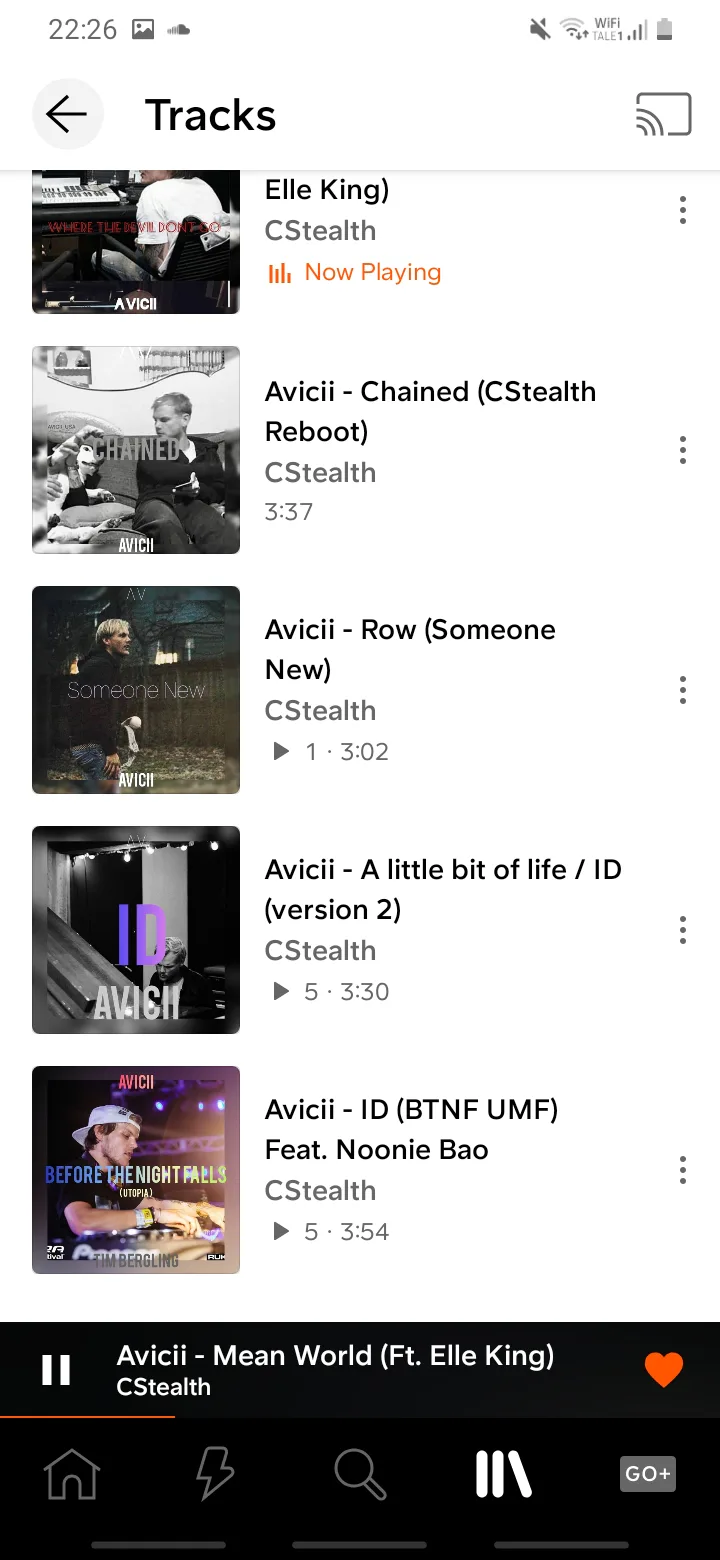720x1560 pixels.
Task: Open overflow menu for ID (BTNF UMF)
Action: tap(683, 1170)
